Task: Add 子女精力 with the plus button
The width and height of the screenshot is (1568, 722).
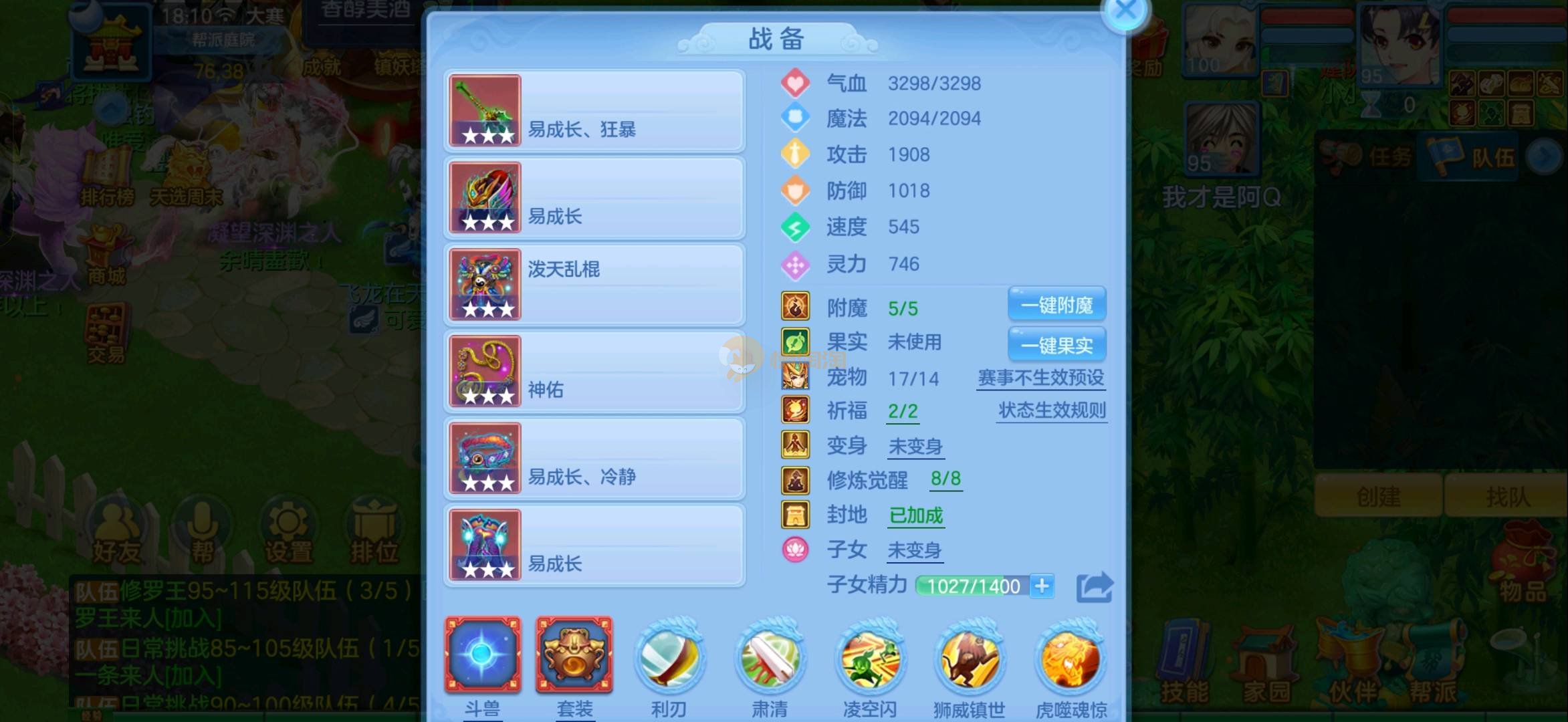Action: (x=1042, y=586)
